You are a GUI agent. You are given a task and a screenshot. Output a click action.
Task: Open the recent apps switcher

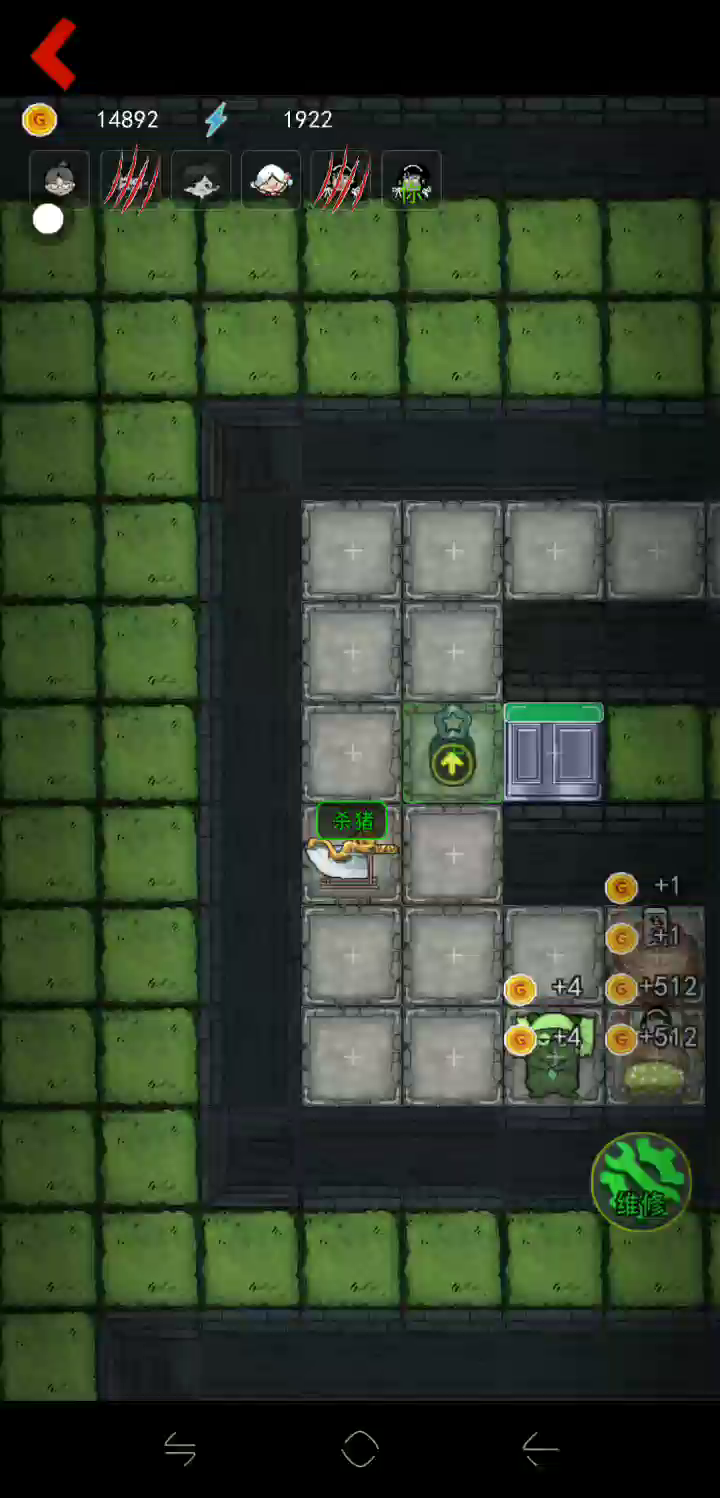click(x=180, y=1448)
